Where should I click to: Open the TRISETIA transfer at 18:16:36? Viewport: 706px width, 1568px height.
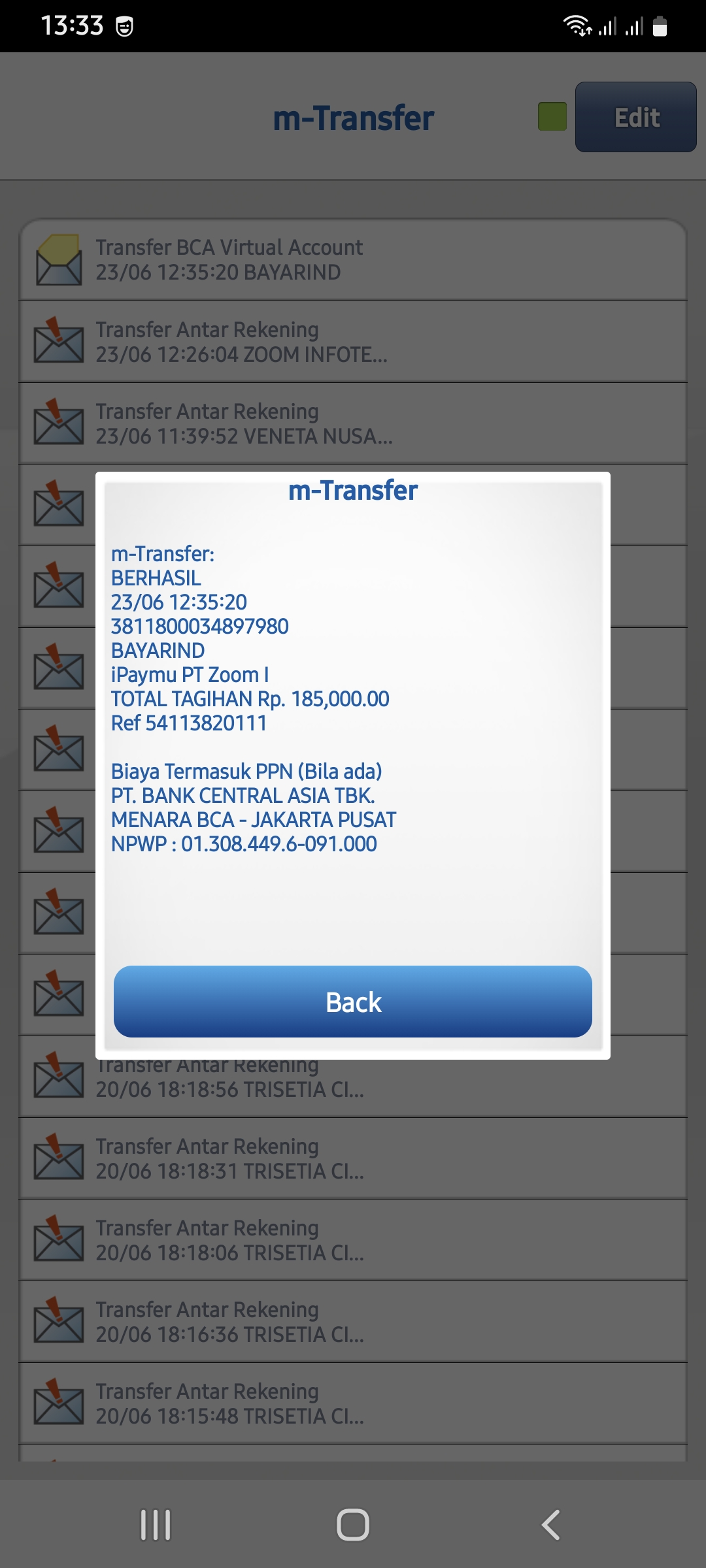click(x=353, y=1322)
